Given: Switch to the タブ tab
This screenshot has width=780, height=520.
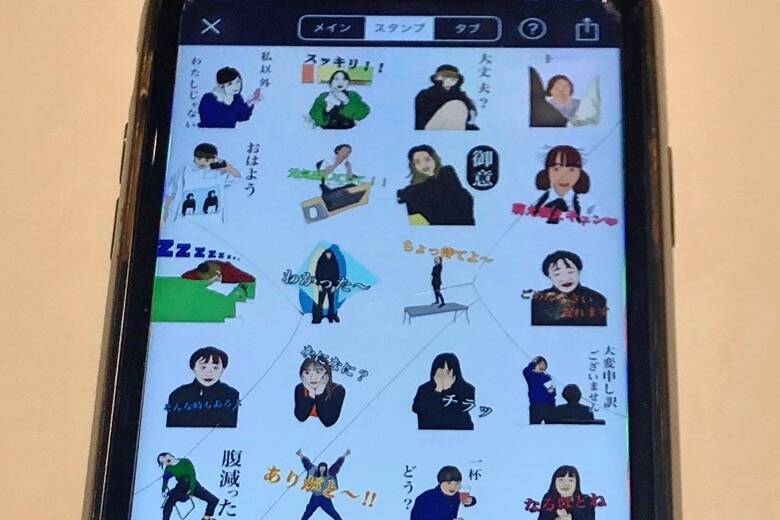Looking at the screenshot, I should pyautogui.click(x=467, y=28).
